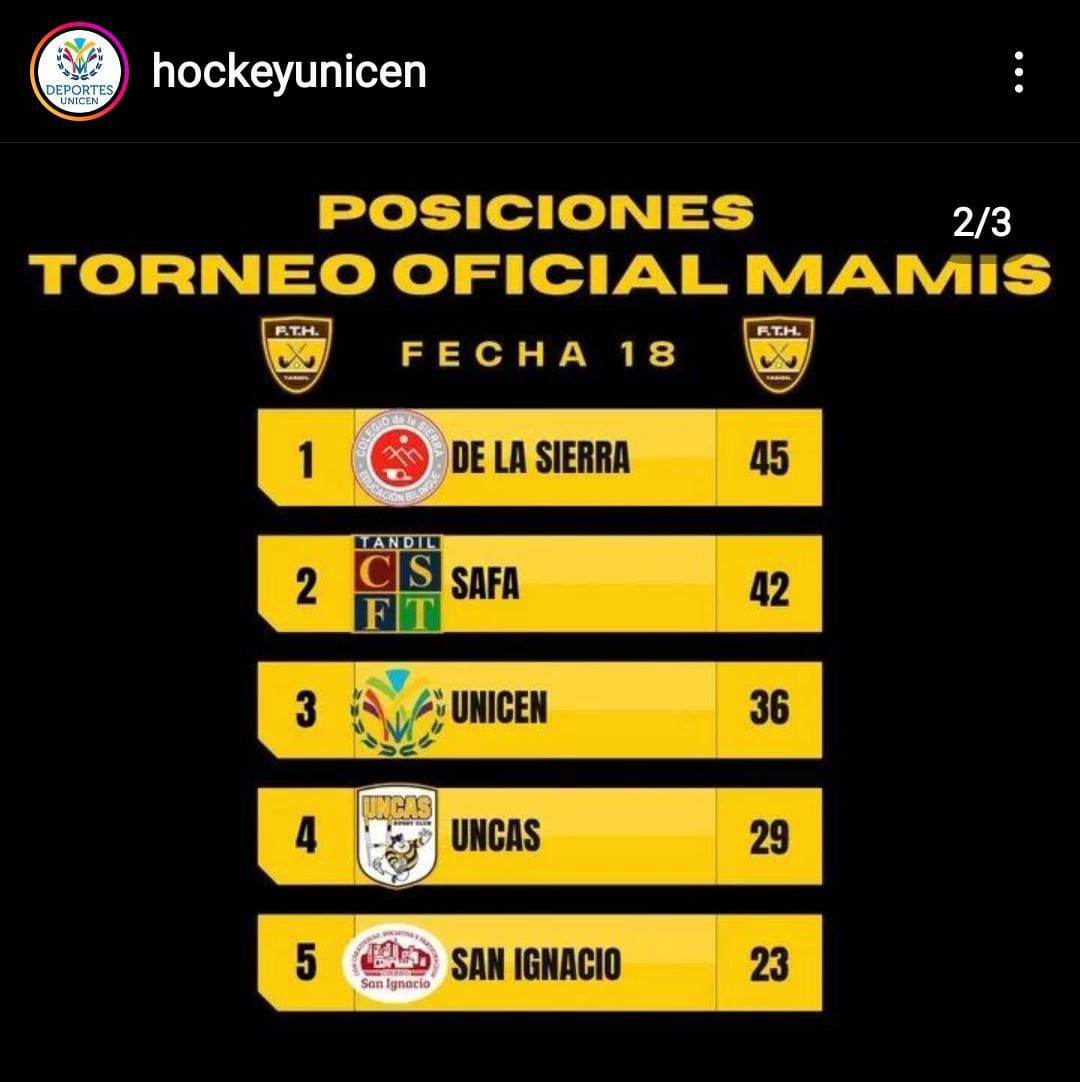Open the hockeyunicen username link

tap(289, 72)
